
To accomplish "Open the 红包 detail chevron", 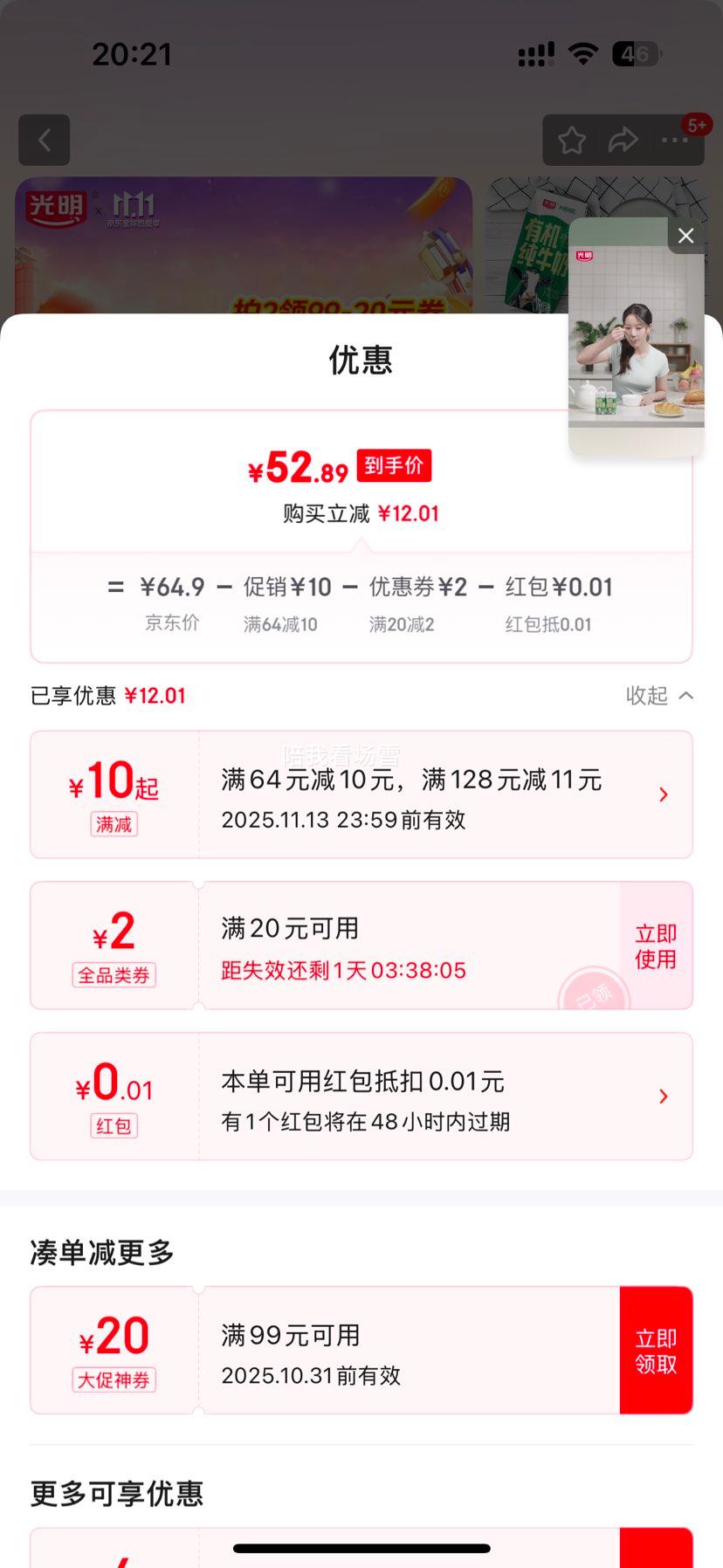I will point(663,1097).
